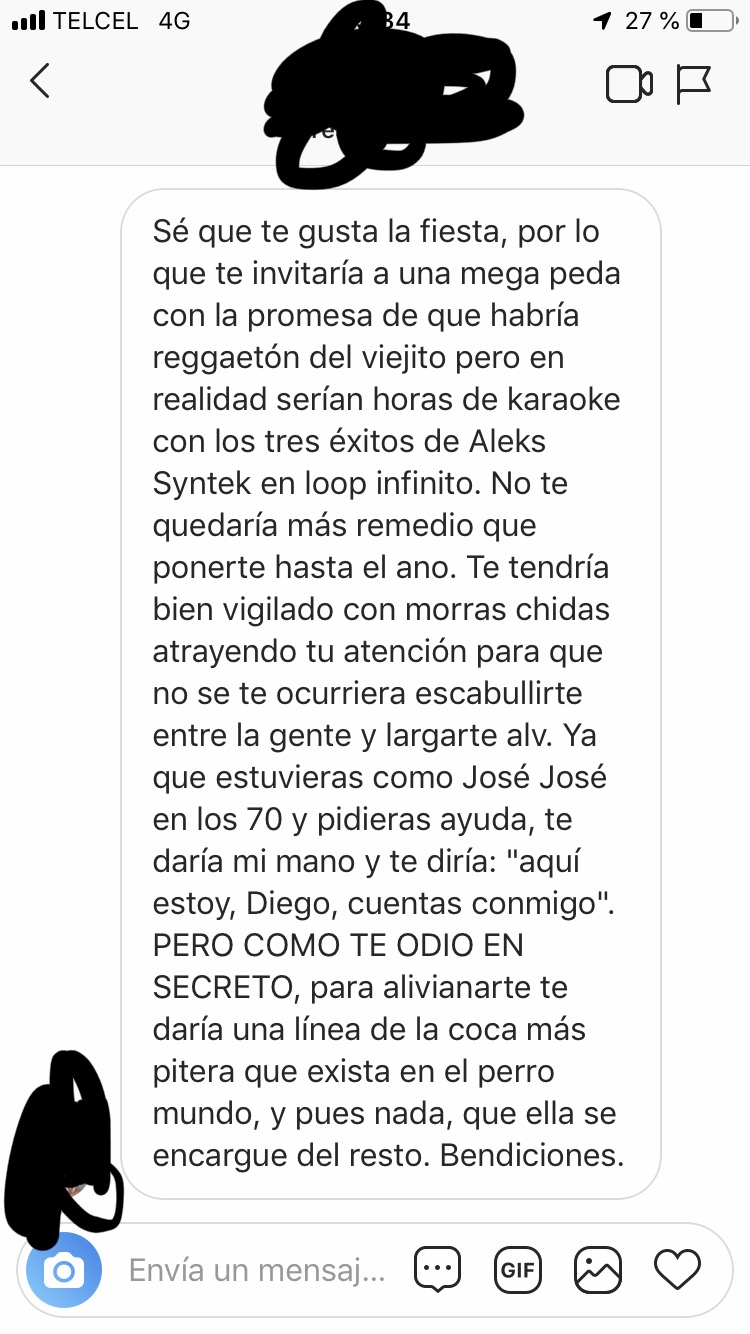
Task: Send a heart reaction
Action: 677,1271
